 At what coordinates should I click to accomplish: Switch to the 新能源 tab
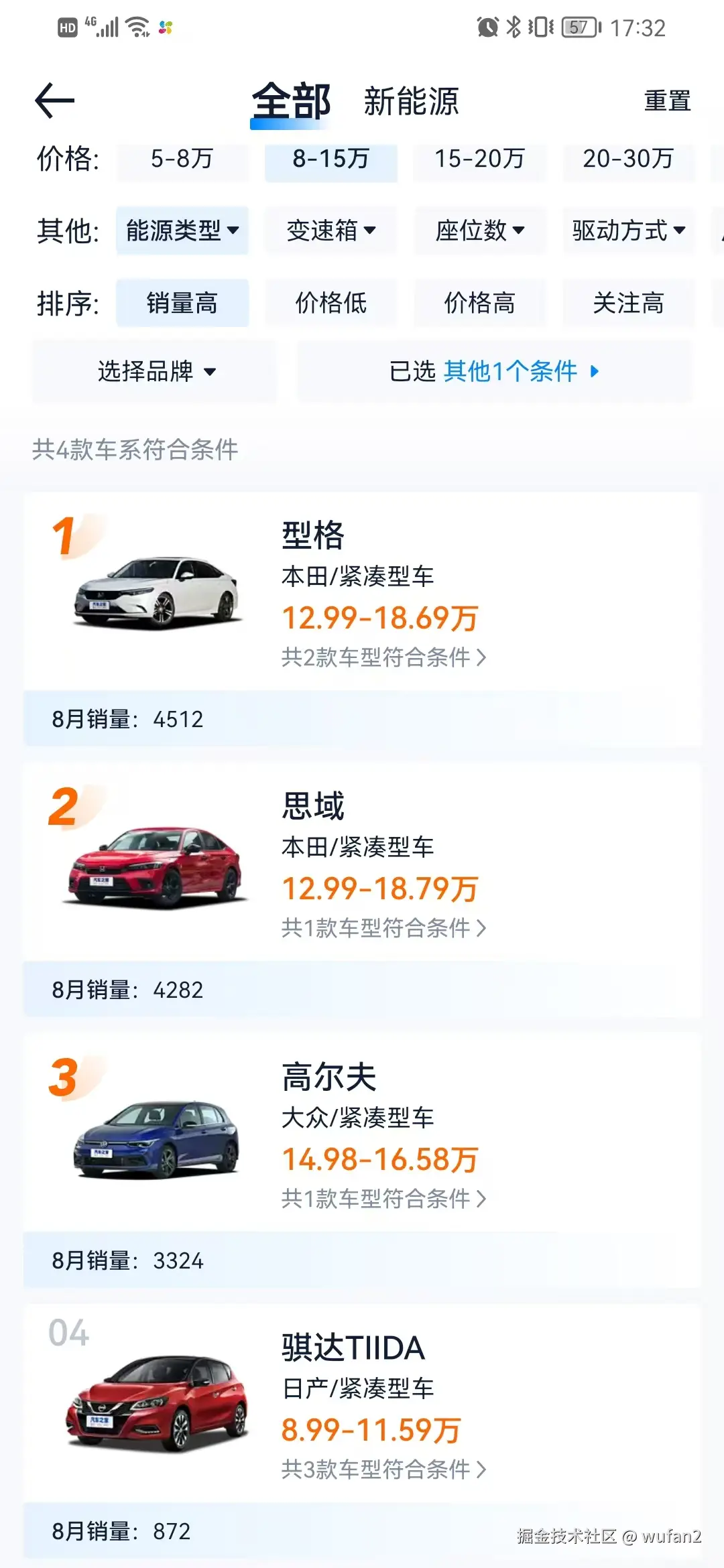click(411, 102)
